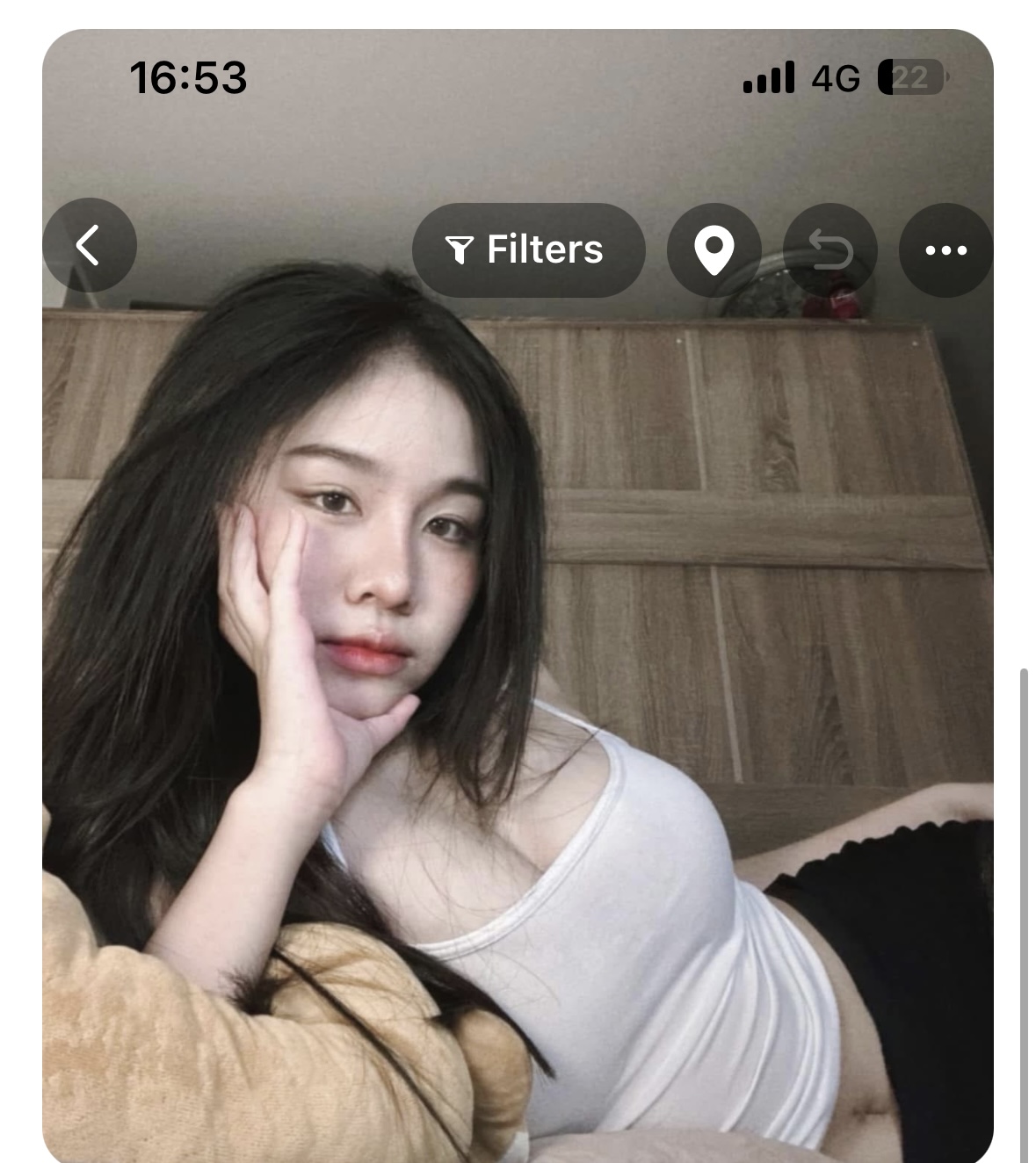Open the three-dot overflow menu
Image resolution: width=1036 pixels, height=1163 pixels.
point(945,250)
